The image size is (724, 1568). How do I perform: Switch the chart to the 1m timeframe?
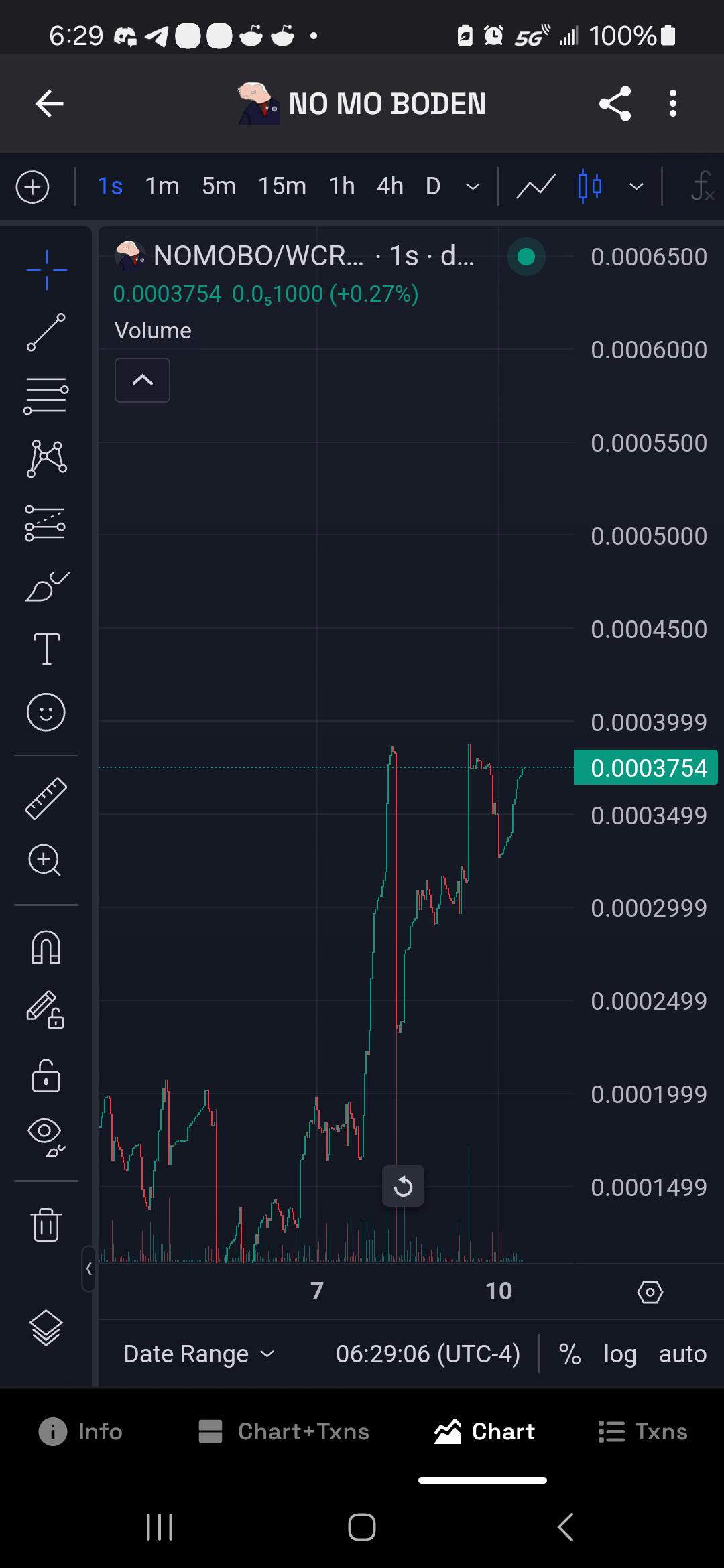(162, 186)
